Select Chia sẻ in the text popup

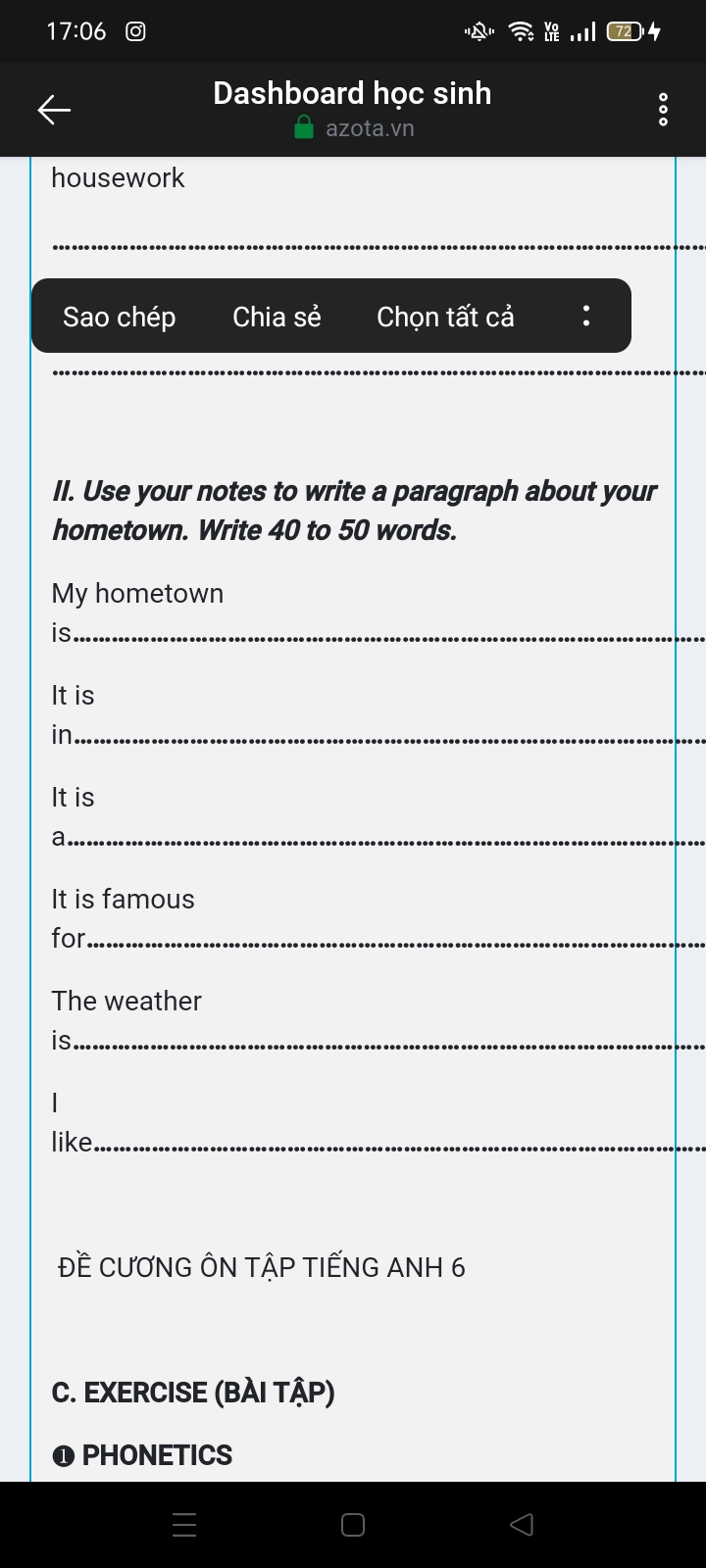point(277,317)
